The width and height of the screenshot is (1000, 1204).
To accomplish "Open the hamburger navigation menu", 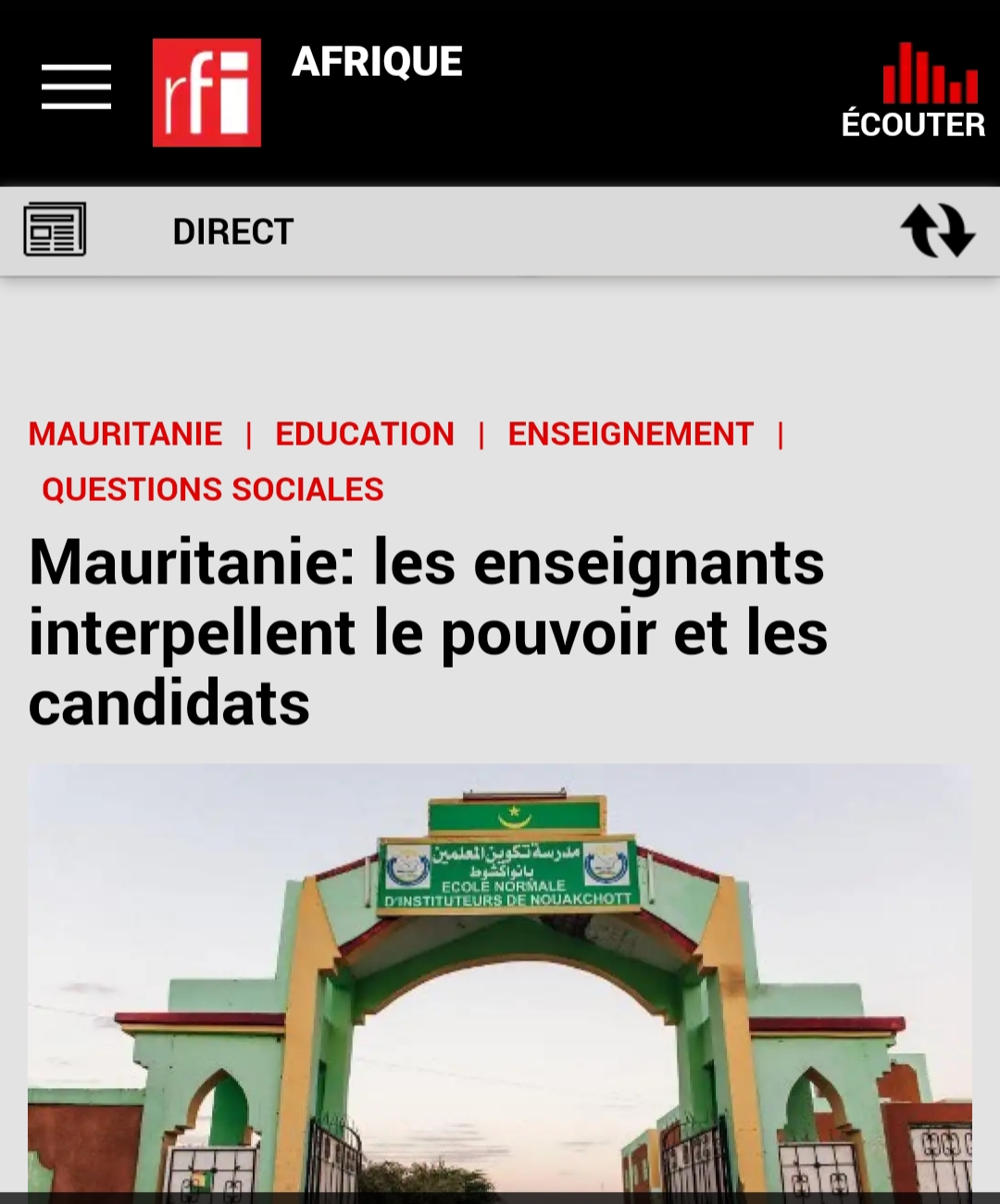I will pyautogui.click(x=76, y=87).
